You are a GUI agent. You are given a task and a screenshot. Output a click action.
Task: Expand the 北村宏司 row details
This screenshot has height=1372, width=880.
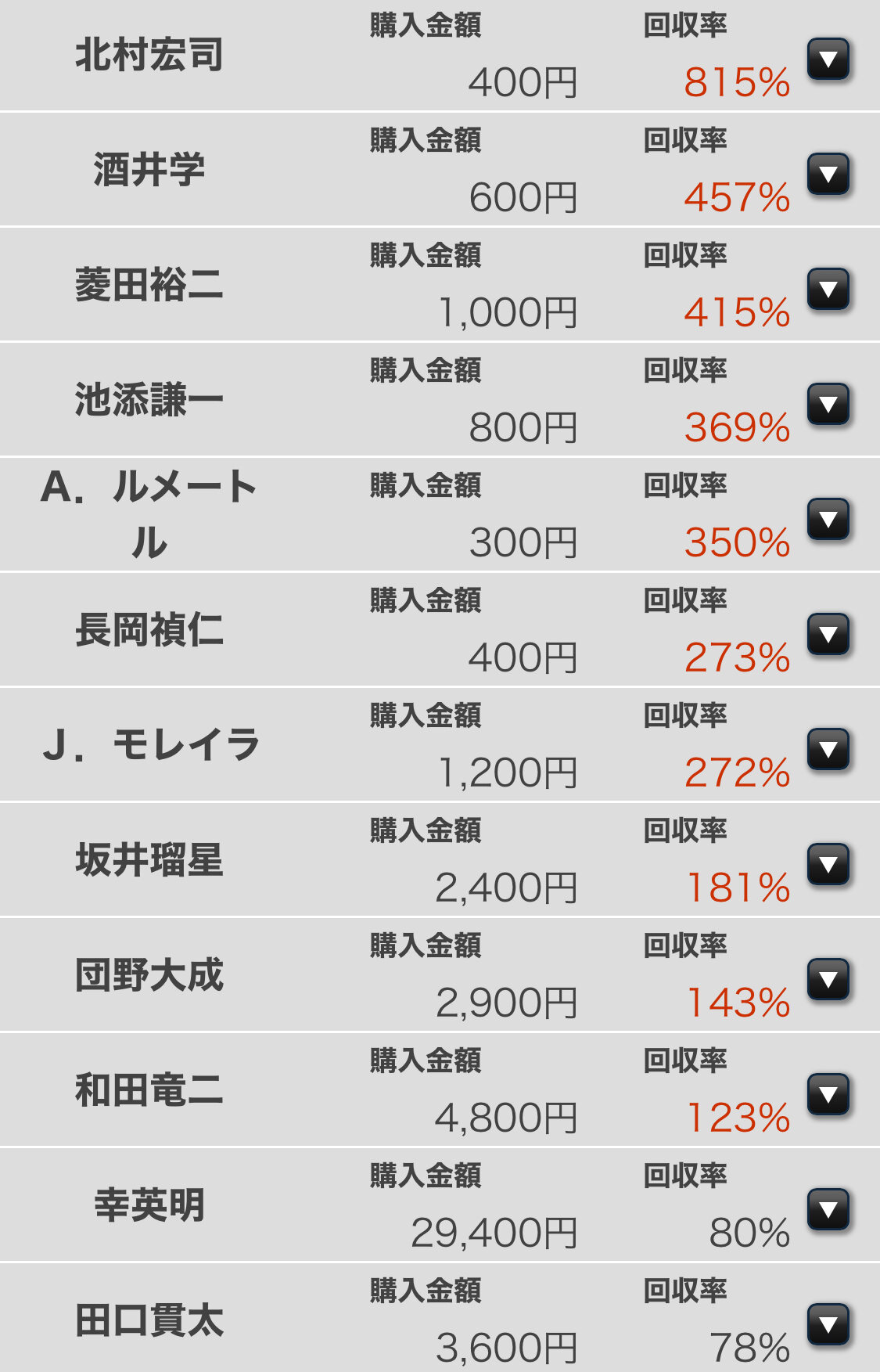point(828,59)
